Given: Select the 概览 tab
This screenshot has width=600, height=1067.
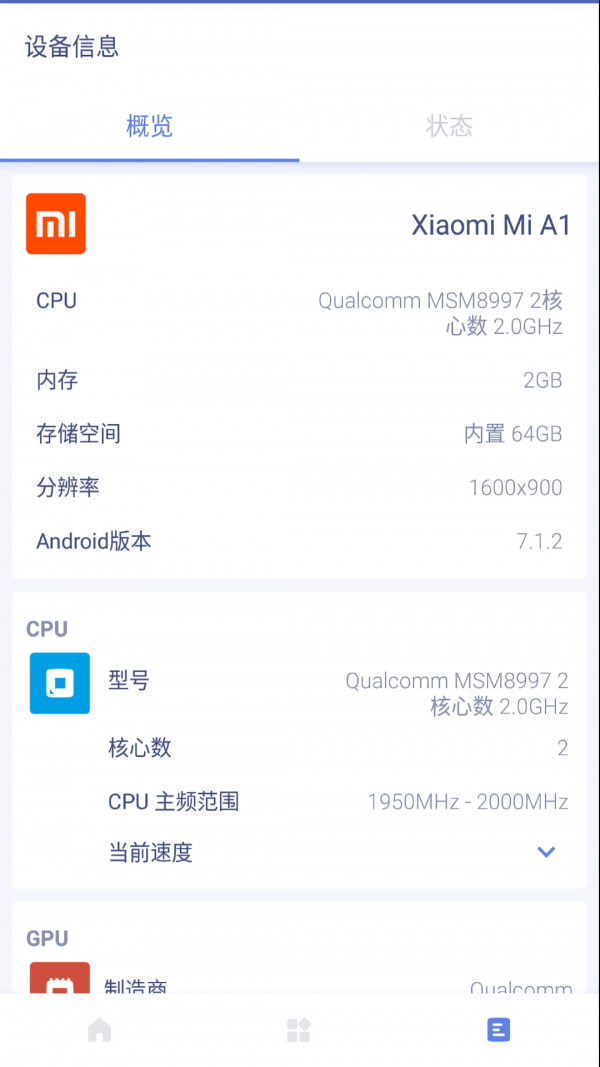Looking at the screenshot, I should pos(150,126).
